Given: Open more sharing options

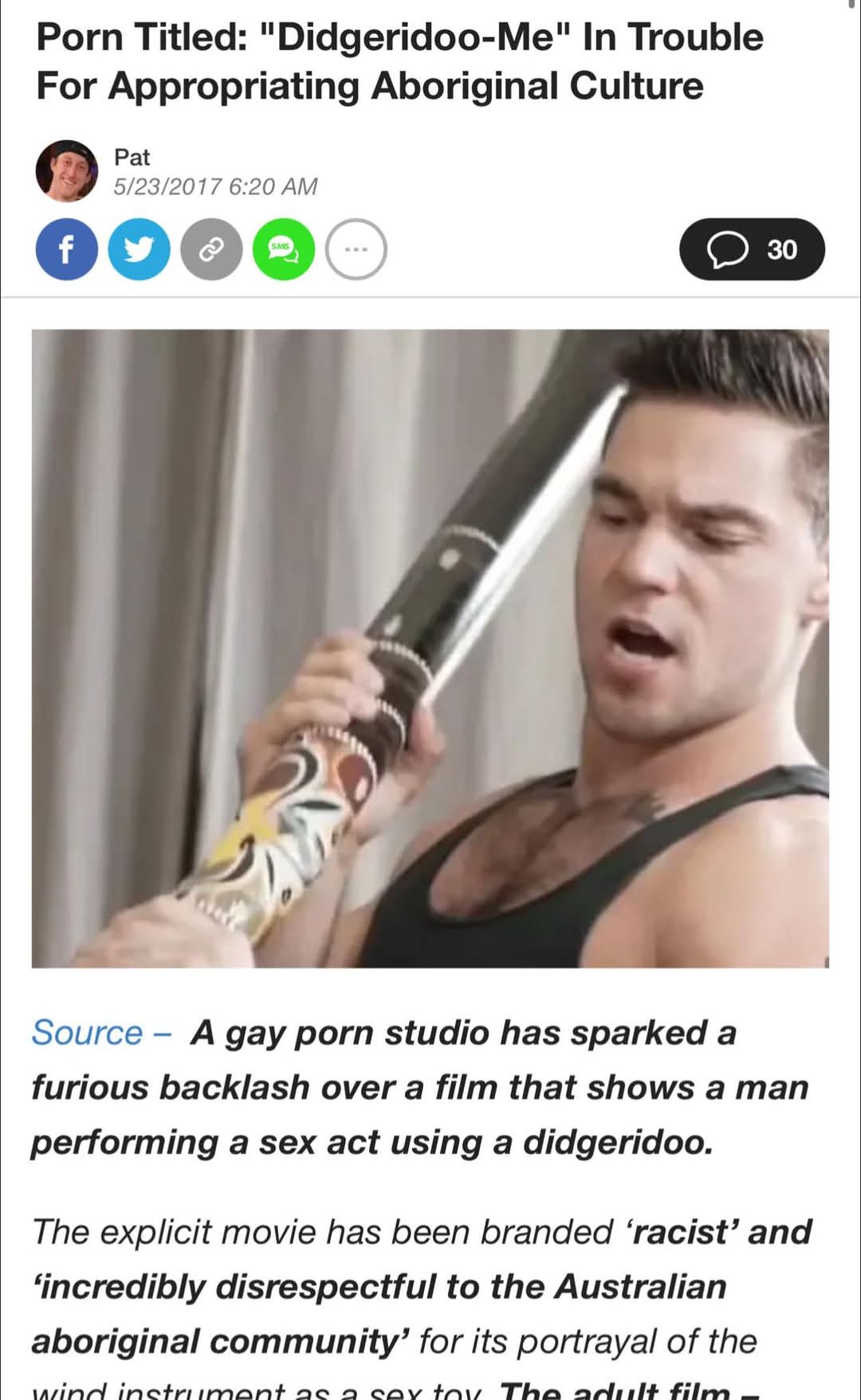Looking at the screenshot, I should (x=356, y=249).
